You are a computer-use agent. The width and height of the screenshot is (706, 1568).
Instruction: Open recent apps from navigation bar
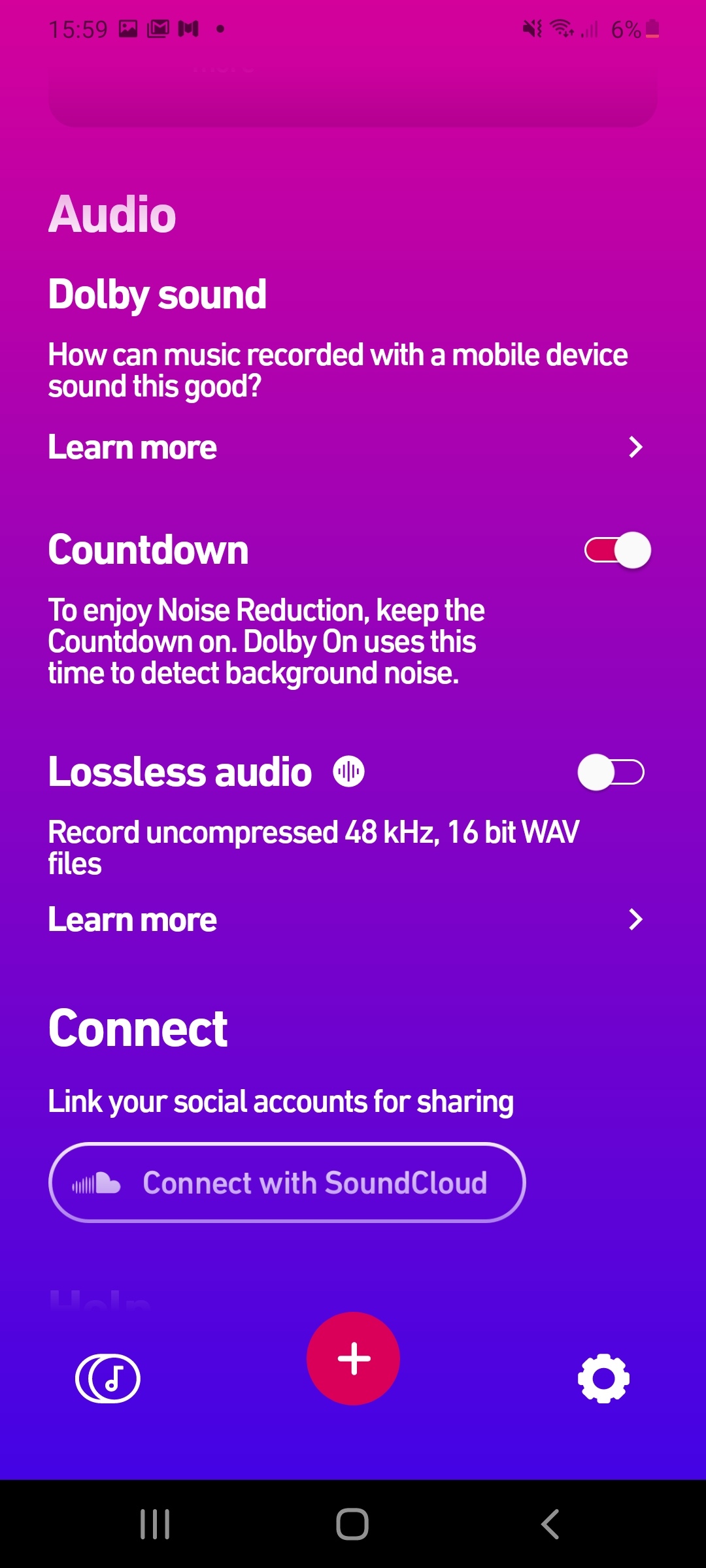[155, 1524]
